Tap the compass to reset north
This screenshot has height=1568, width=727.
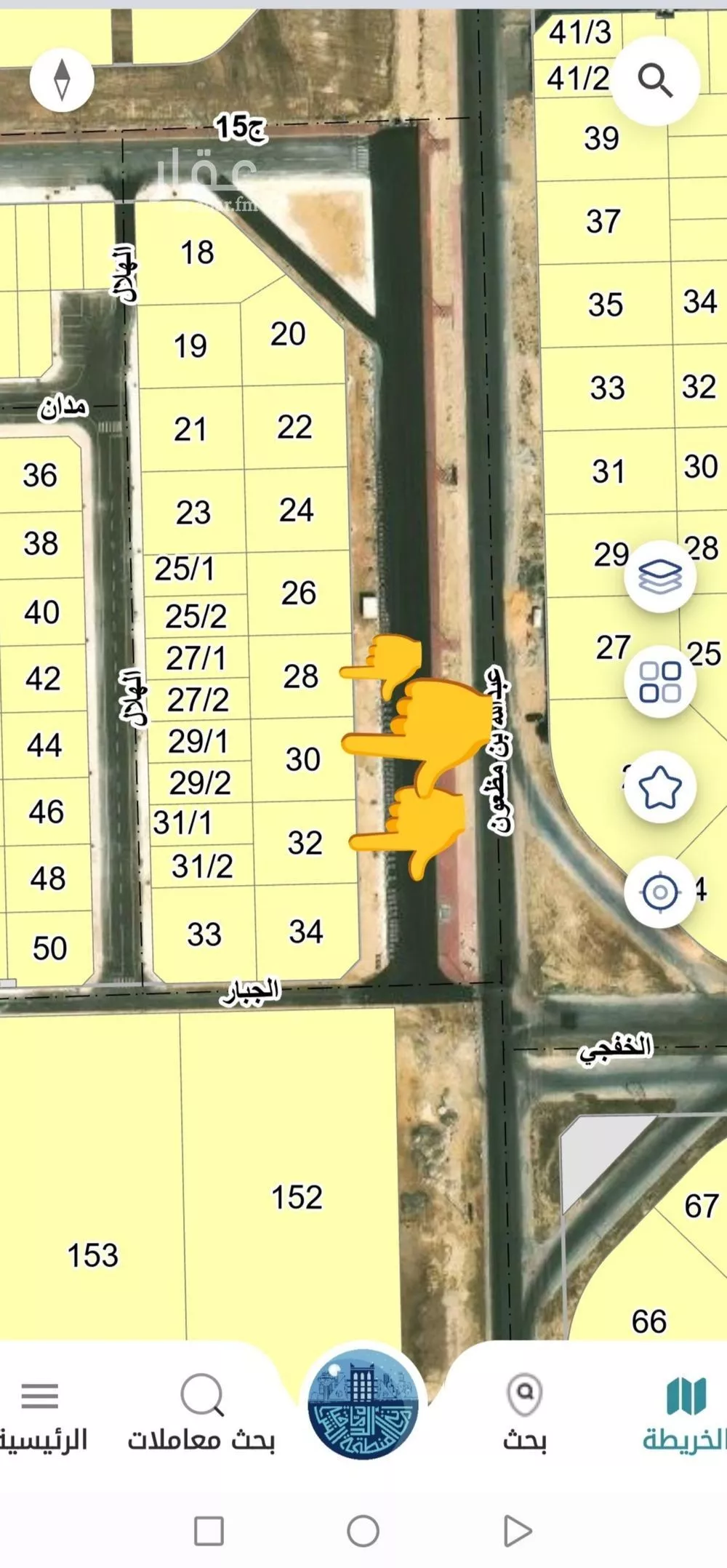coord(62,79)
